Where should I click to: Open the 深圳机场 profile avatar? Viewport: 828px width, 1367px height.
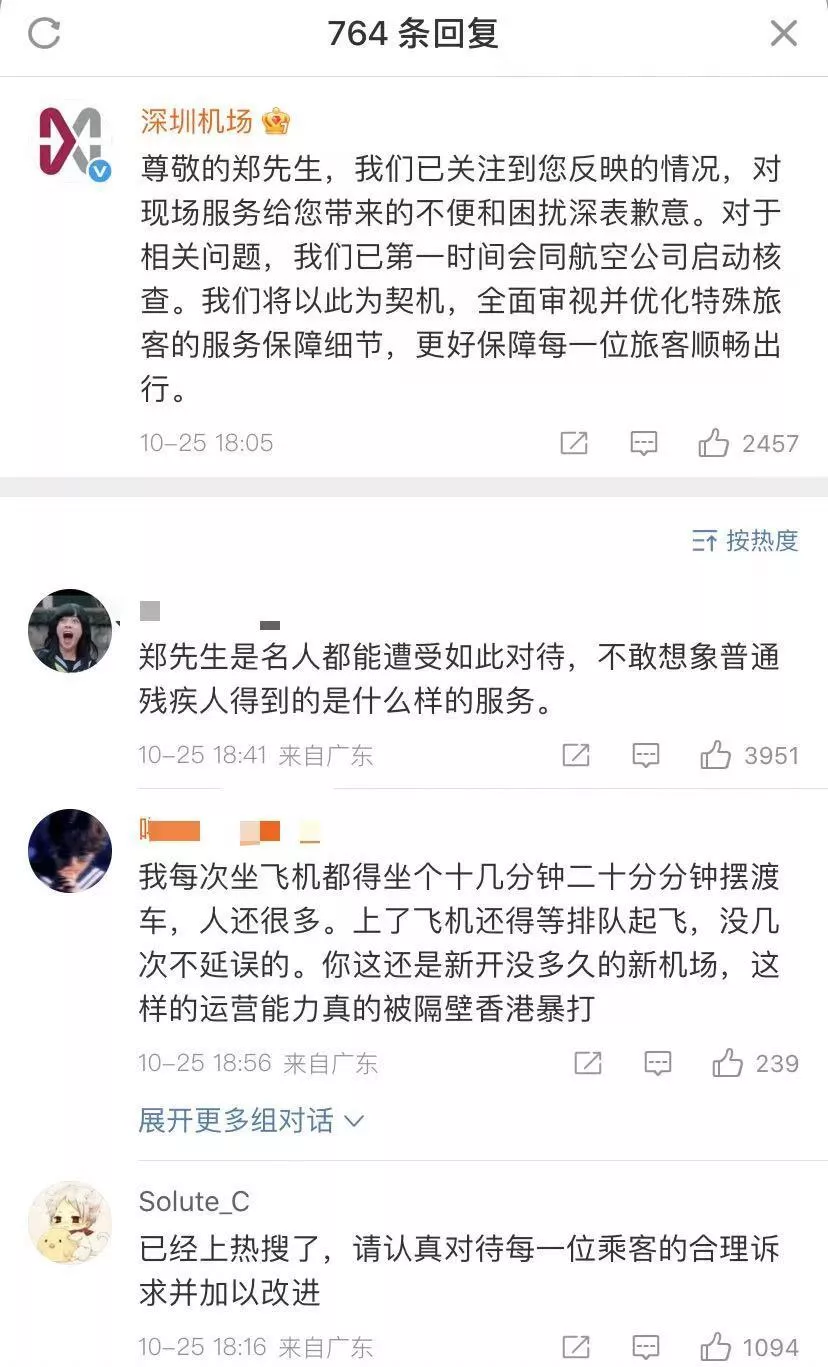click(x=70, y=144)
